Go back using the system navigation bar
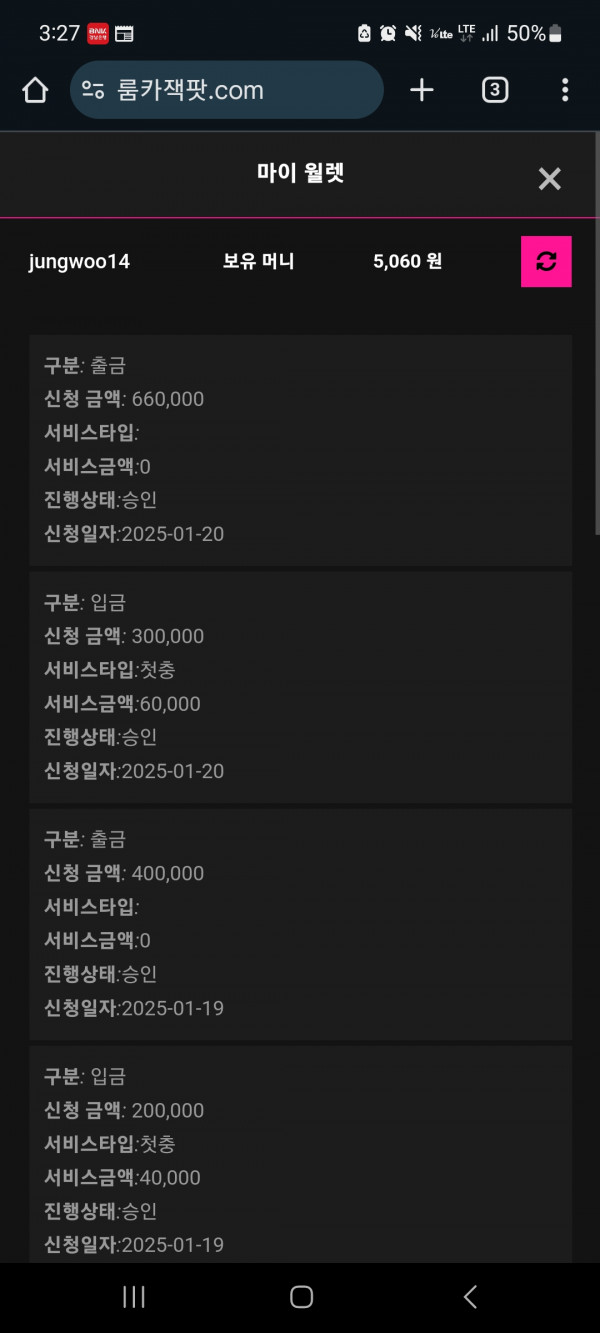Screen dimensions: 600x1333 tap(470, 1297)
